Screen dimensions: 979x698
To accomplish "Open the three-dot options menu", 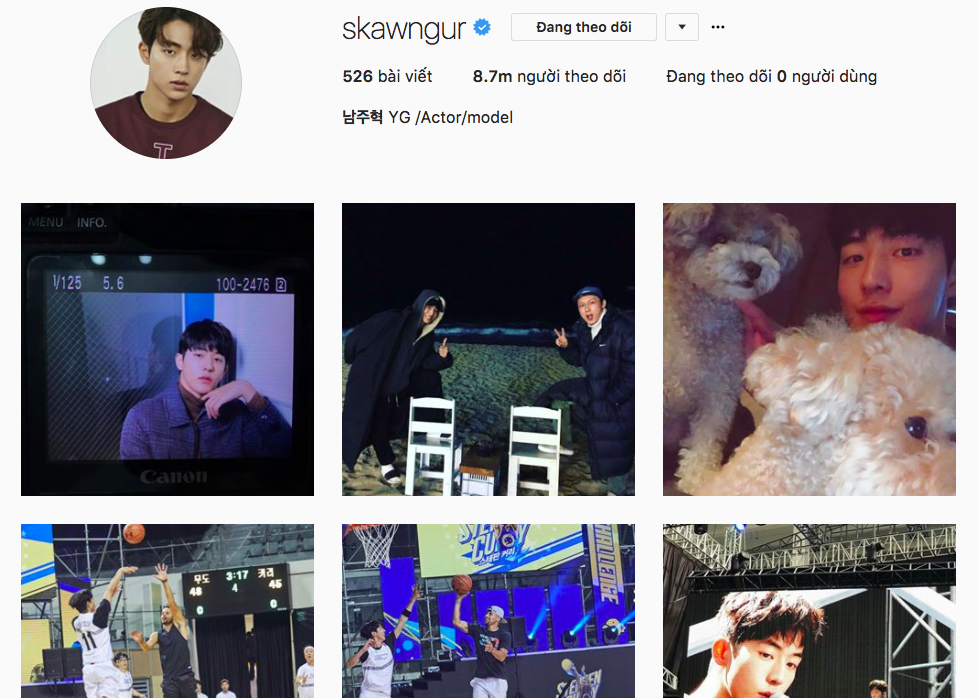I will [x=717, y=27].
